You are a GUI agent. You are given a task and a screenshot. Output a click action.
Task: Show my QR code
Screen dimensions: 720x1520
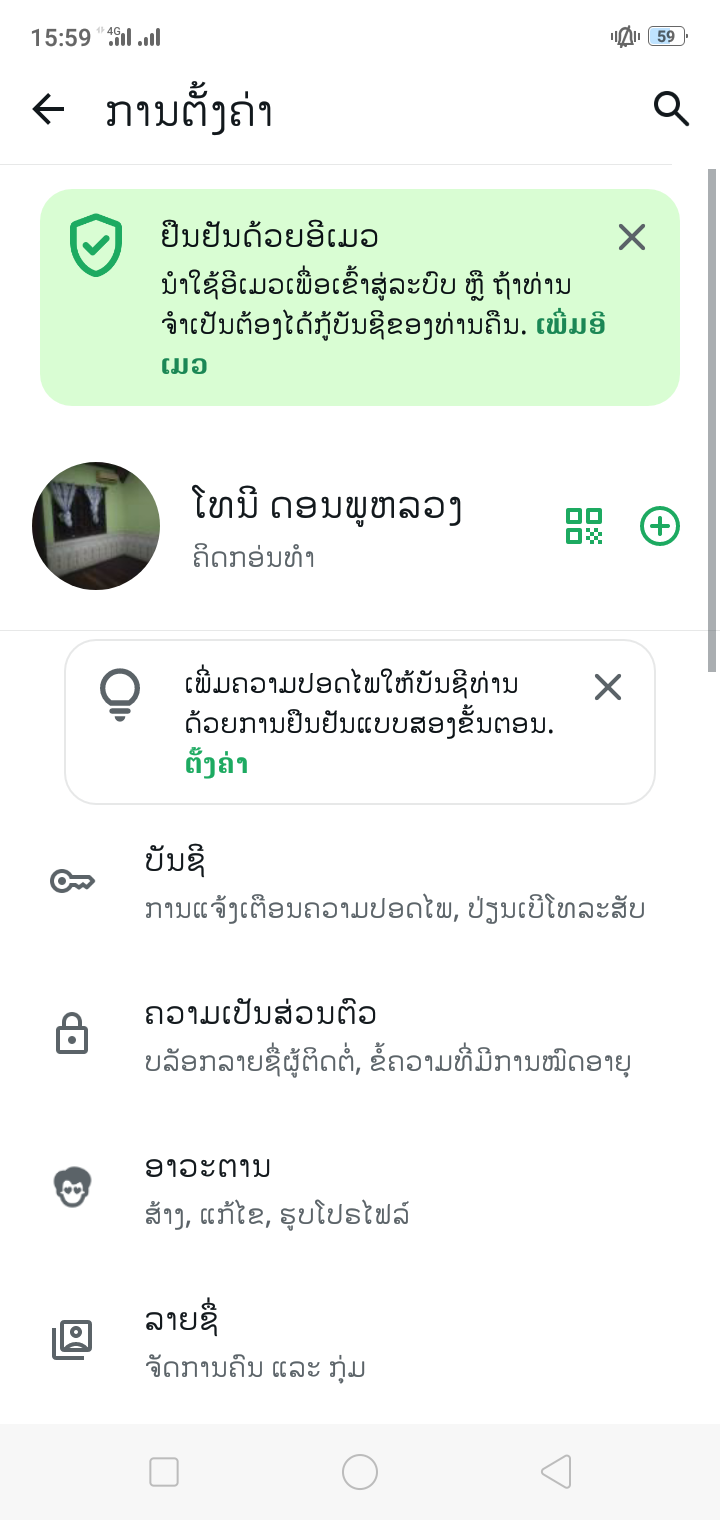pos(584,526)
